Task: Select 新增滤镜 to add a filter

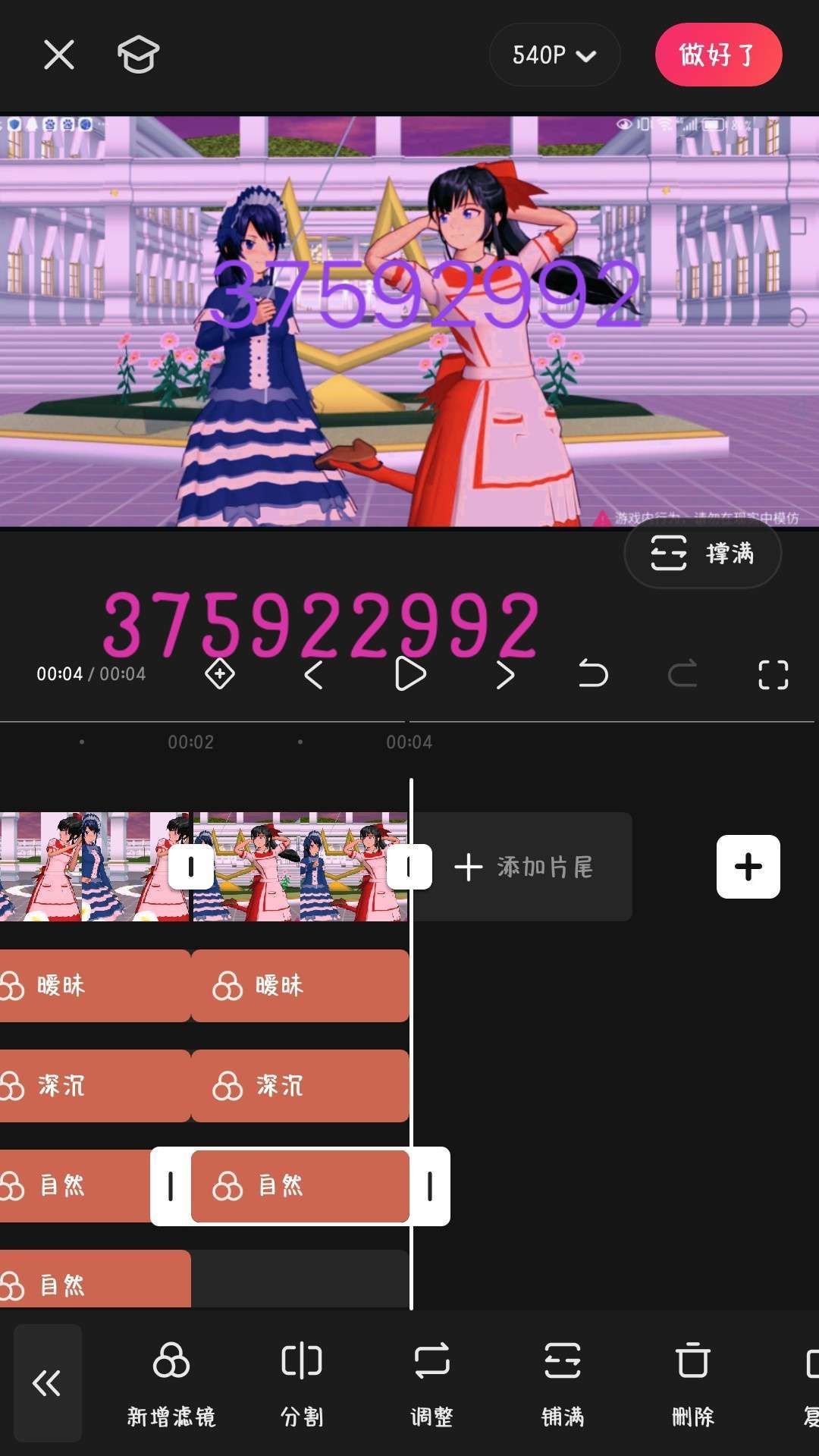Action: click(171, 1383)
